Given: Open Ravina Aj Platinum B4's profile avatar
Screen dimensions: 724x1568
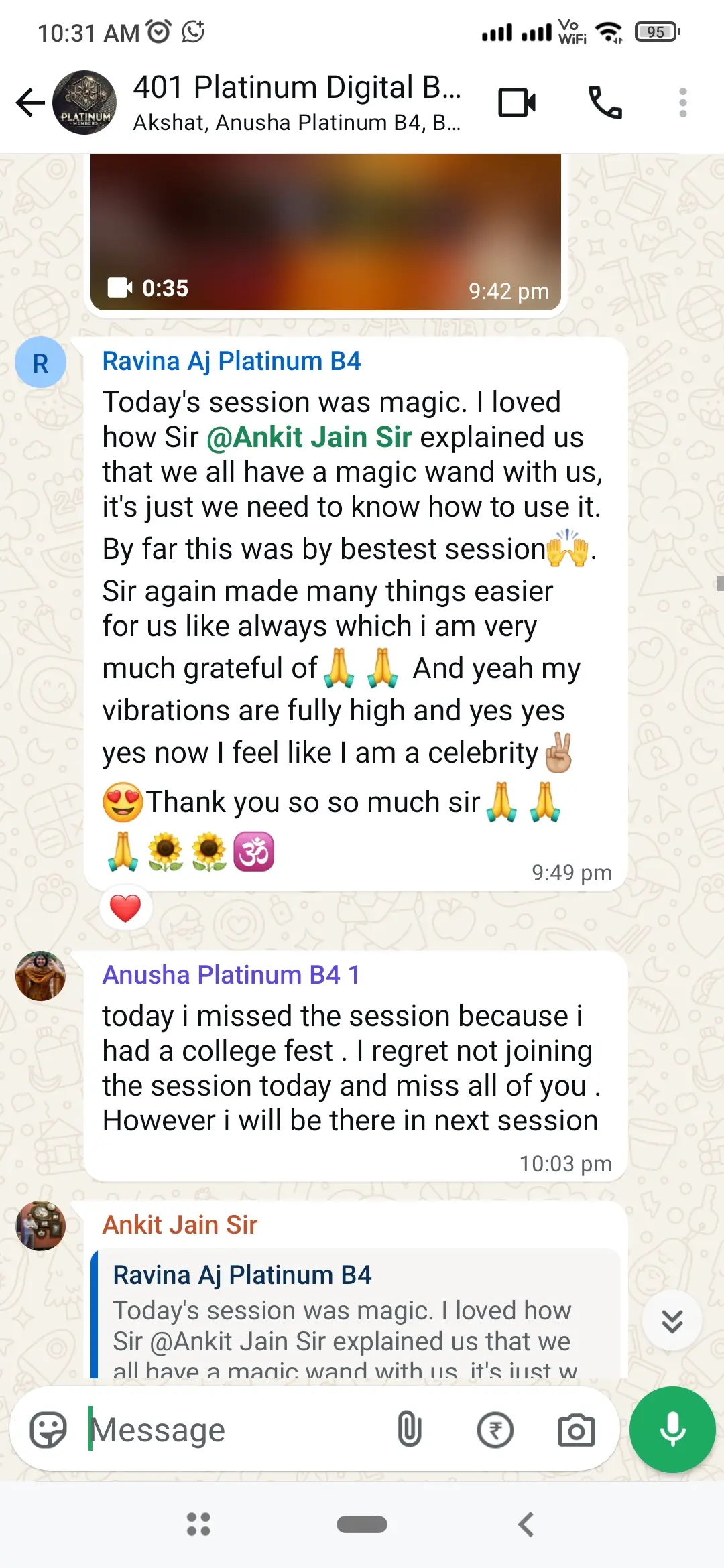Looking at the screenshot, I should [x=40, y=363].
